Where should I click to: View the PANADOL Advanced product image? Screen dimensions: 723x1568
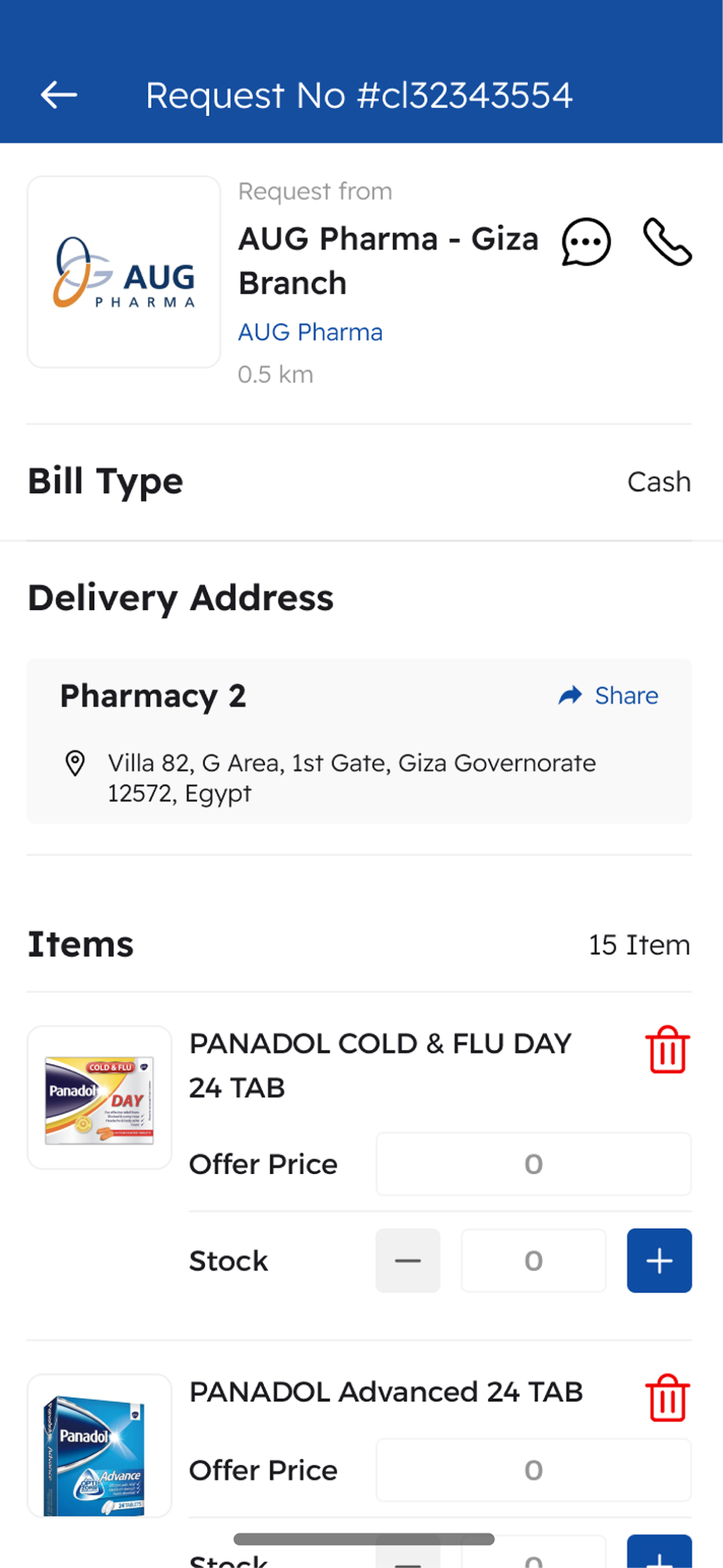point(99,1446)
